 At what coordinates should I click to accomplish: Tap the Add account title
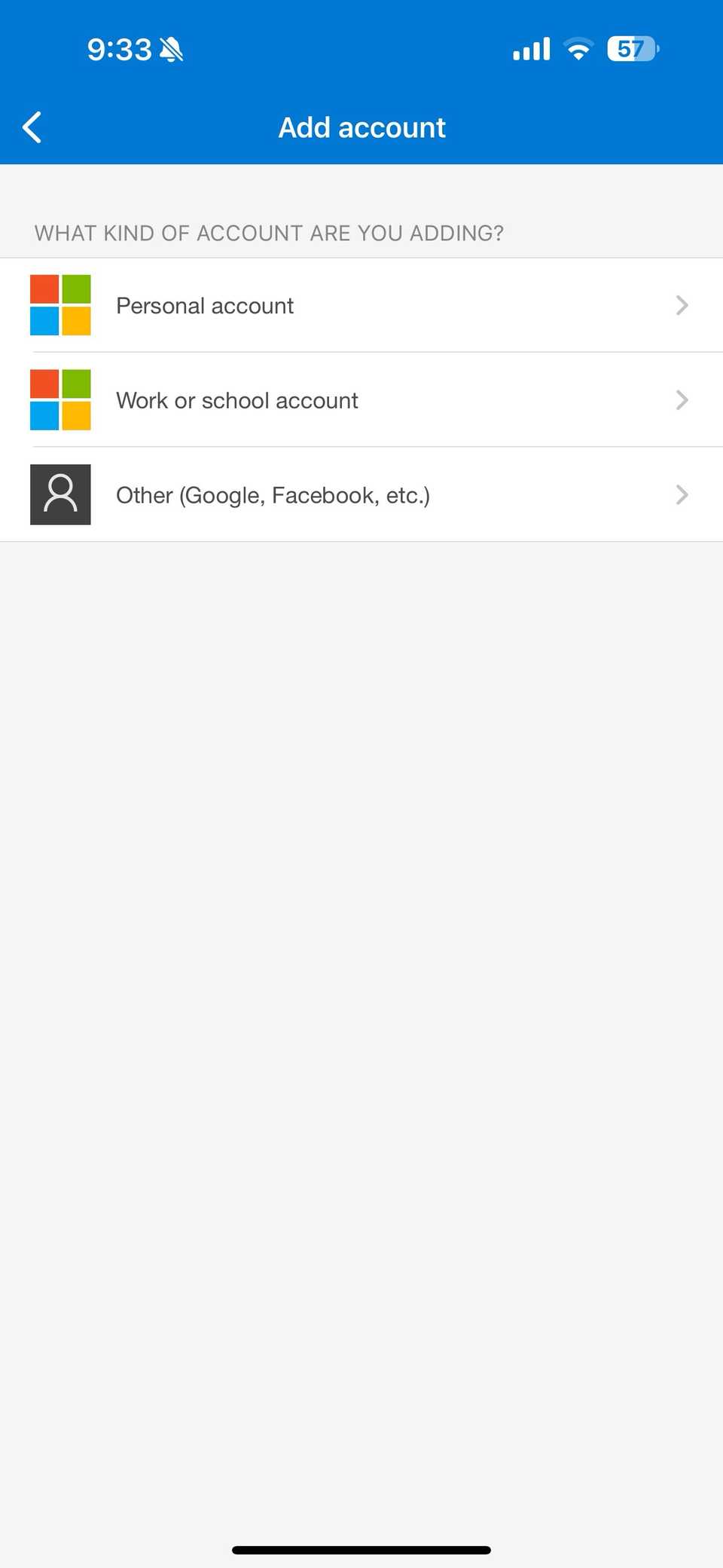pos(361,127)
